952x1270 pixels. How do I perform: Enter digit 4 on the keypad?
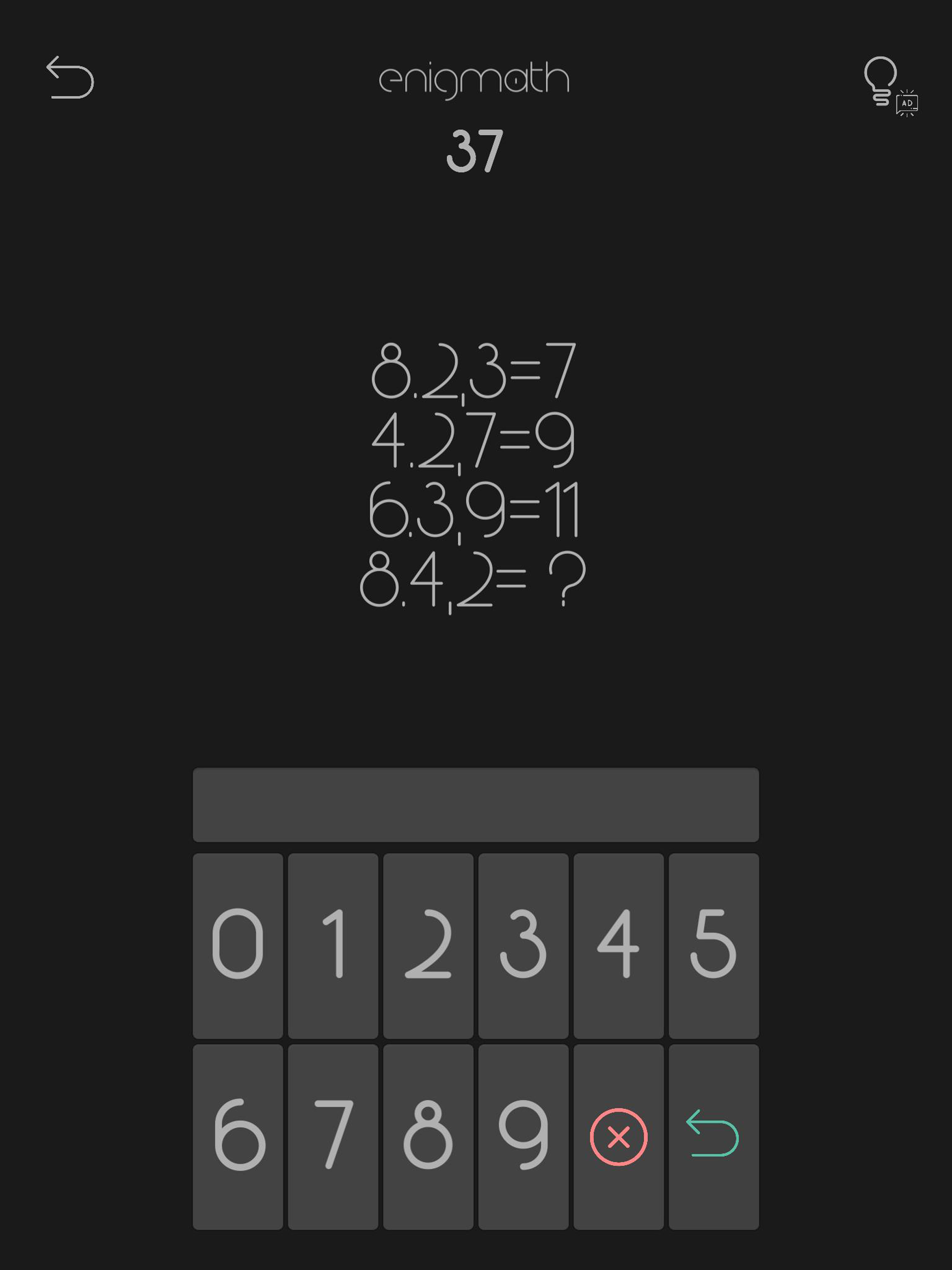click(618, 945)
